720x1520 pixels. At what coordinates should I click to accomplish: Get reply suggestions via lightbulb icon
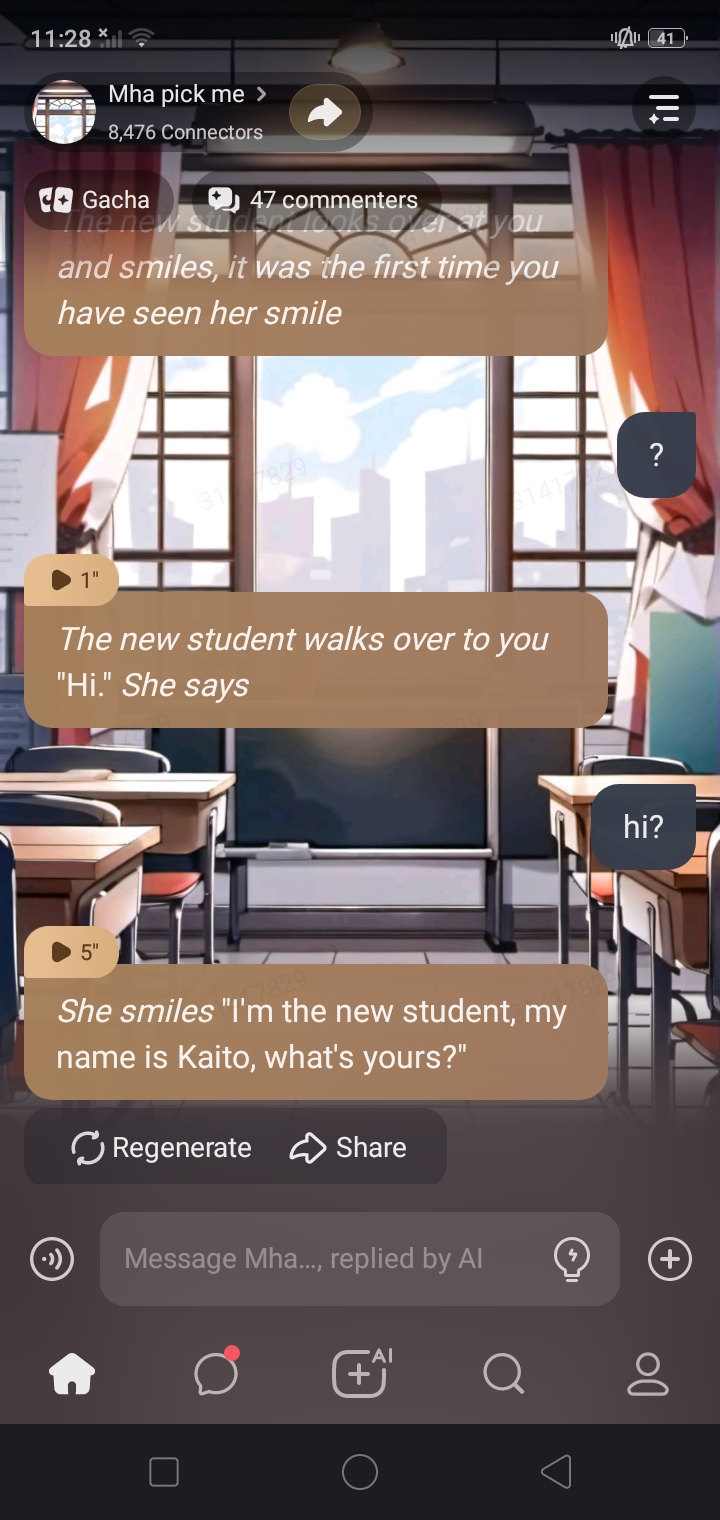click(x=571, y=1259)
